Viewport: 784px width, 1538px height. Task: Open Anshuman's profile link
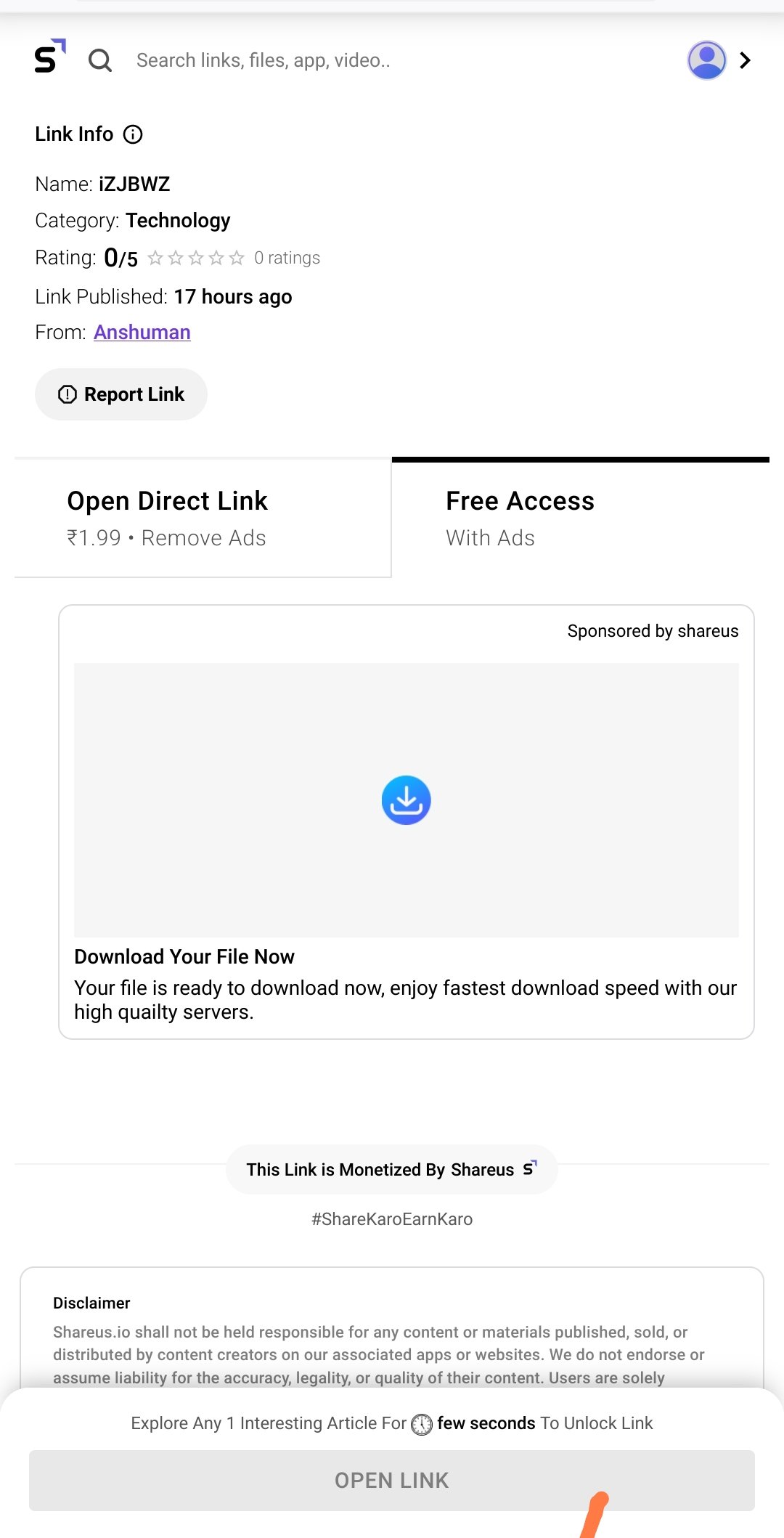coord(142,333)
